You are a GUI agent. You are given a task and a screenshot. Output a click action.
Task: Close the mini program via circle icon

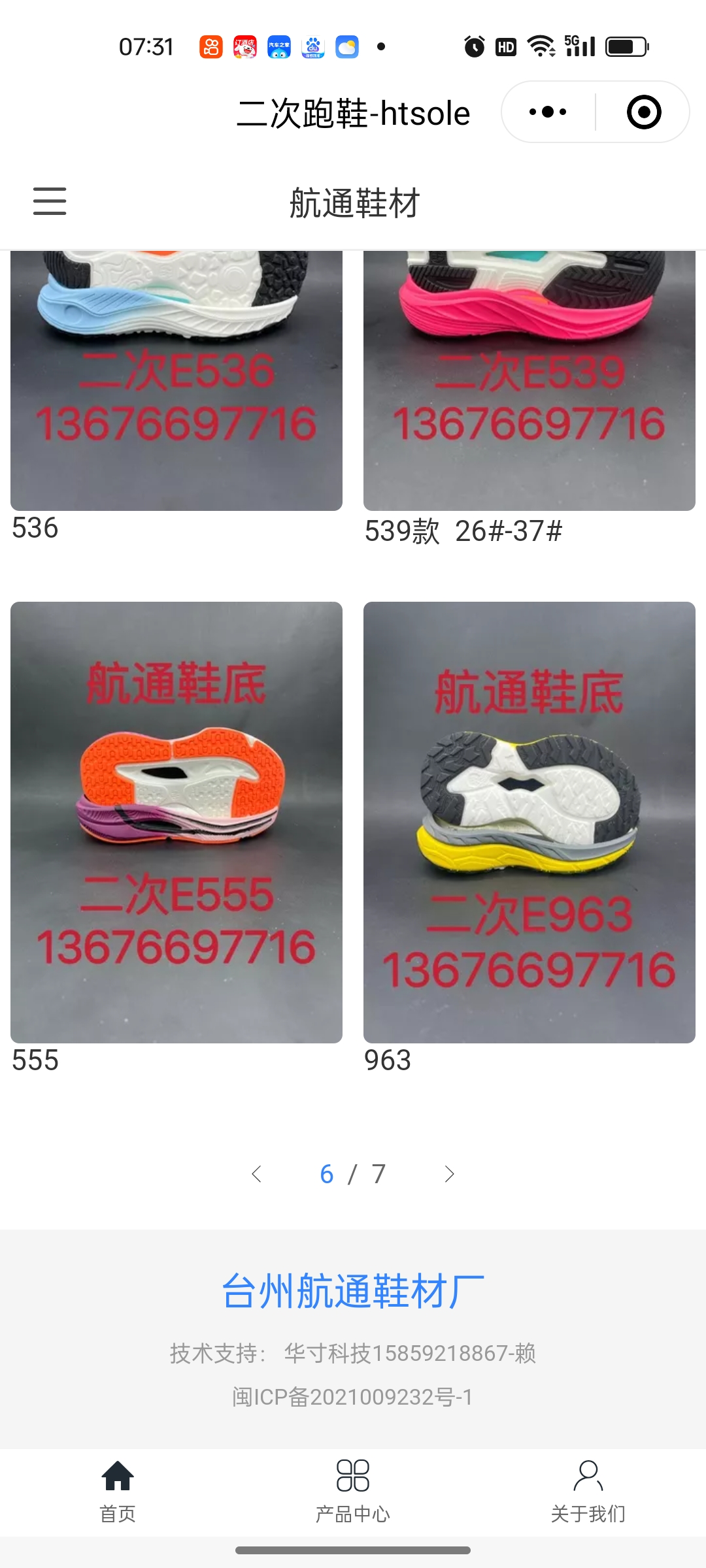click(x=643, y=112)
